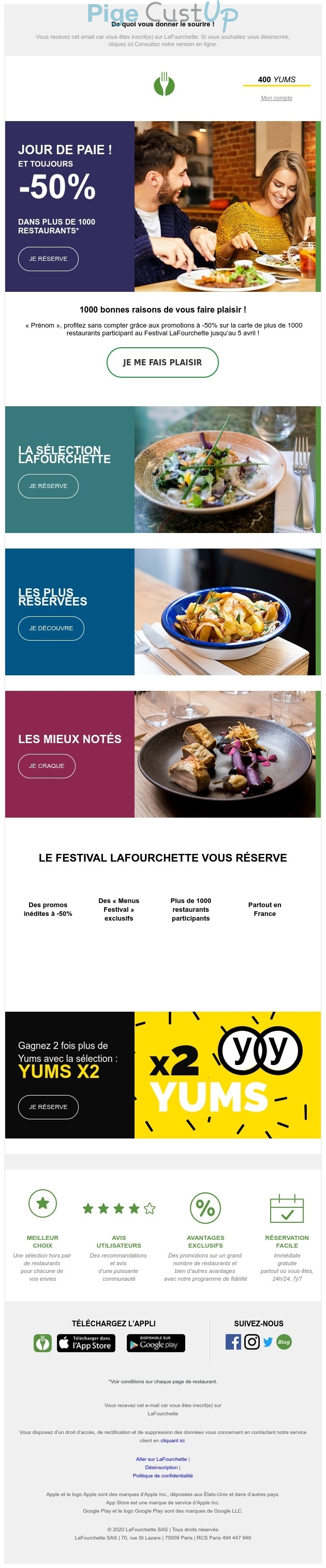326x1568 pixels.
Task: Tap JE RÉSERVE on the Jour de paie banner
Action: pos(48,259)
